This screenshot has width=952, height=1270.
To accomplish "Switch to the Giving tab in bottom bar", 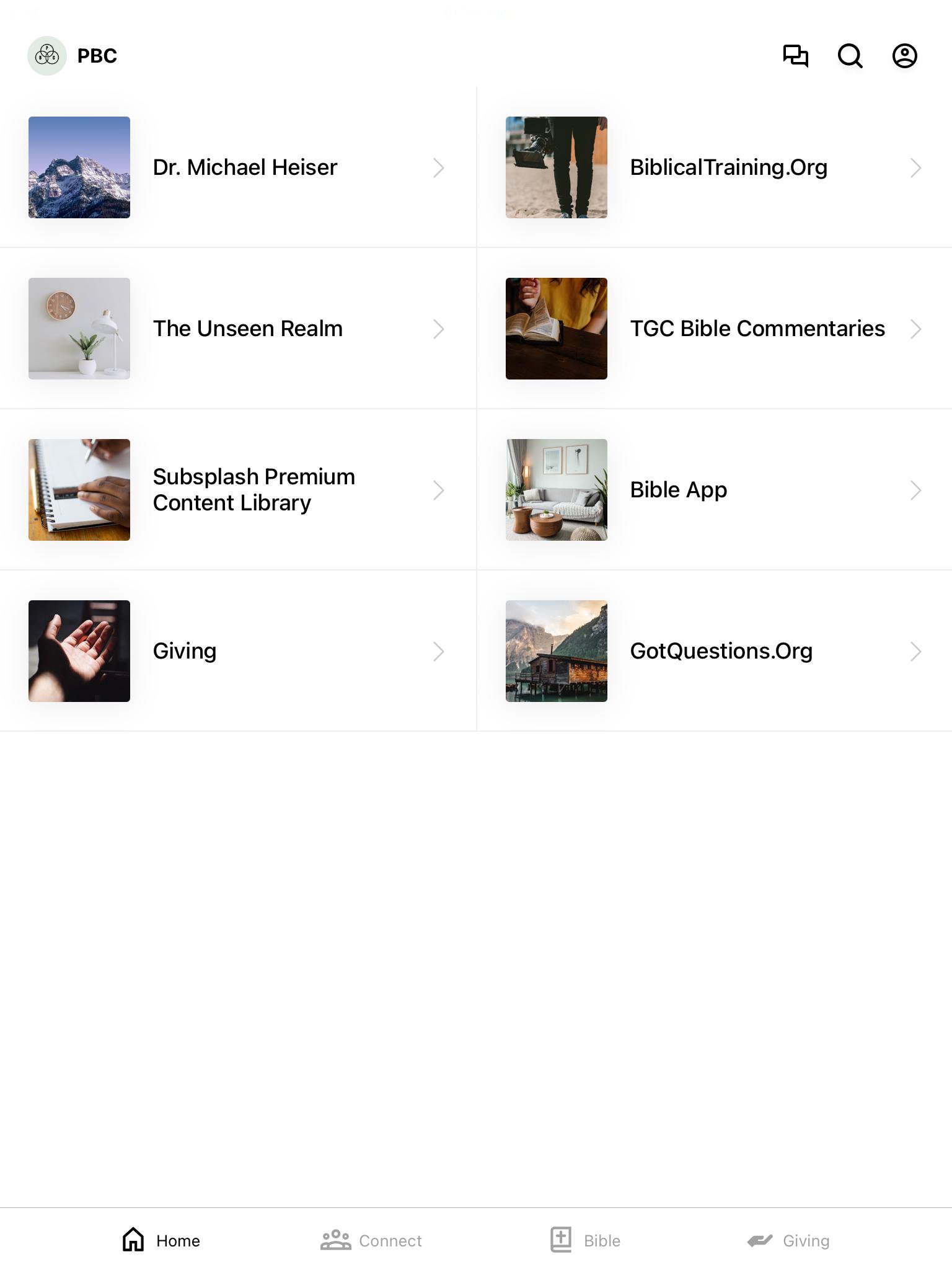I will click(x=788, y=1240).
